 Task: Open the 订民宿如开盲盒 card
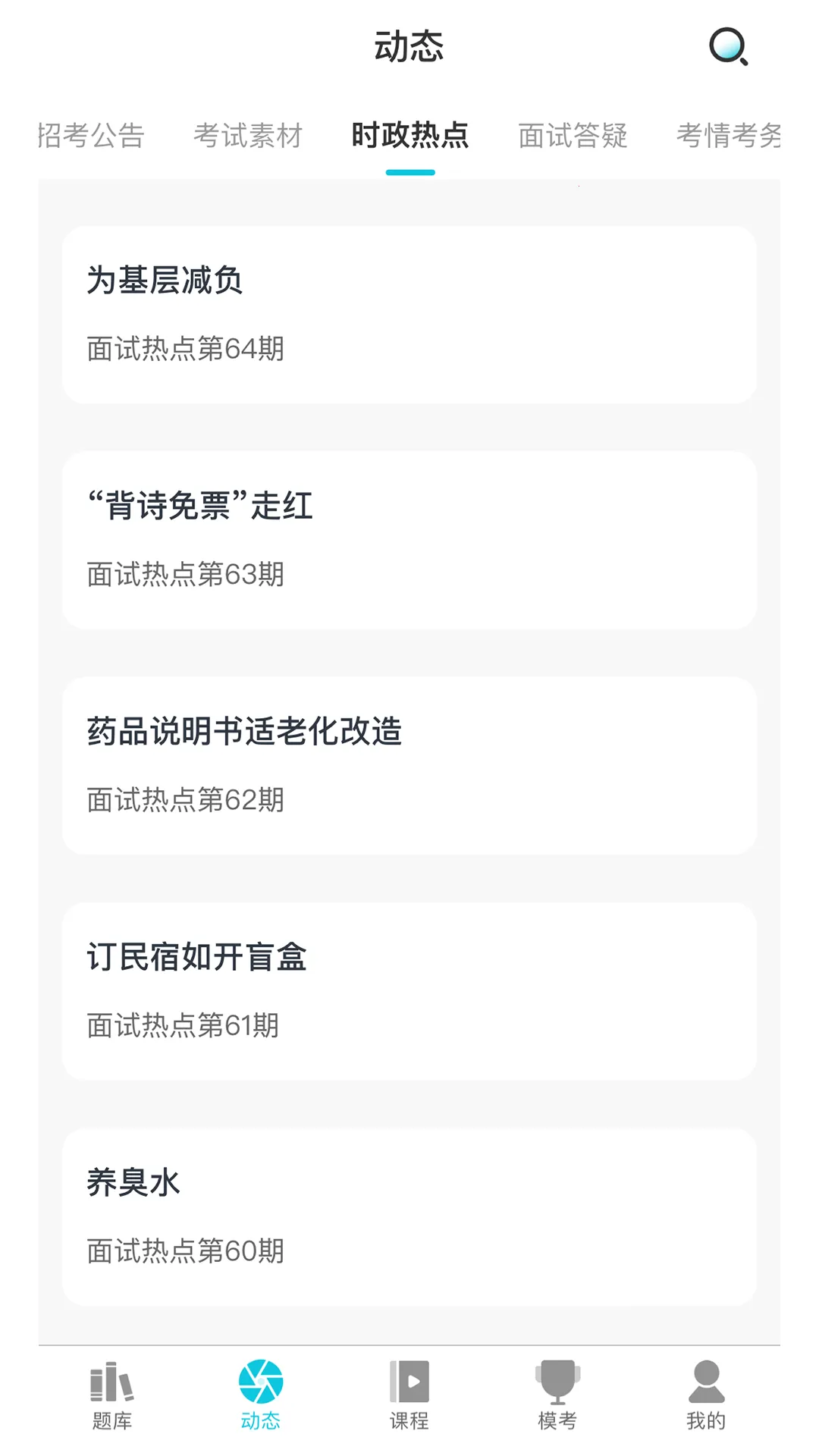[x=409, y=990]
